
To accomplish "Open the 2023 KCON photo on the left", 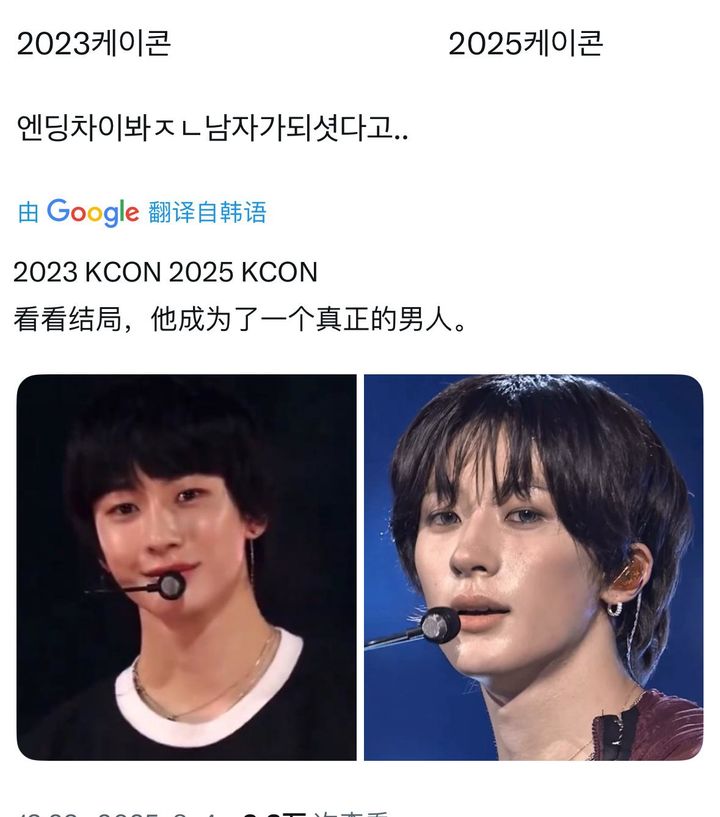I will [x=187, y=567].
